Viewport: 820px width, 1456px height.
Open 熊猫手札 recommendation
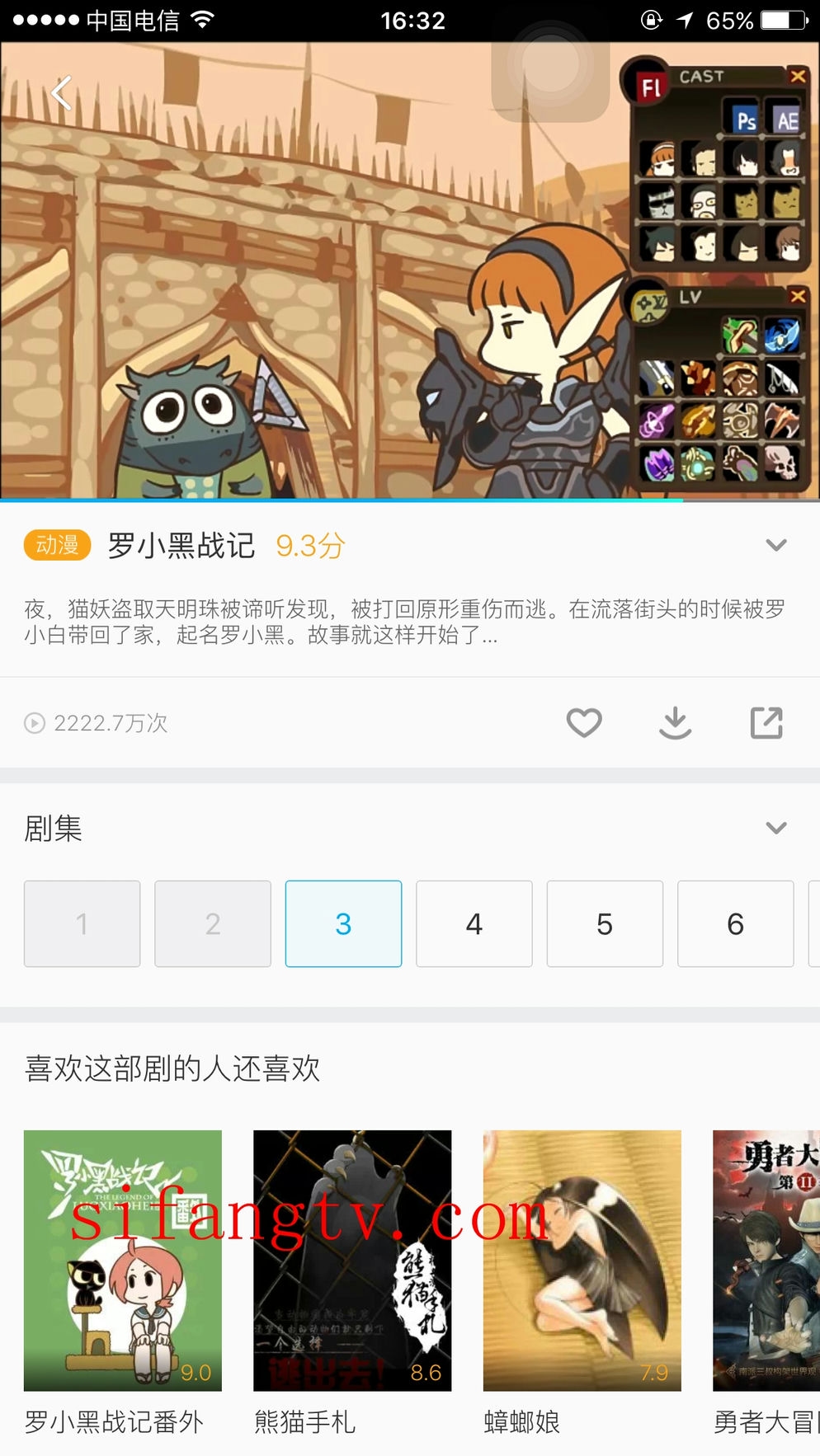coord(352,1260)
